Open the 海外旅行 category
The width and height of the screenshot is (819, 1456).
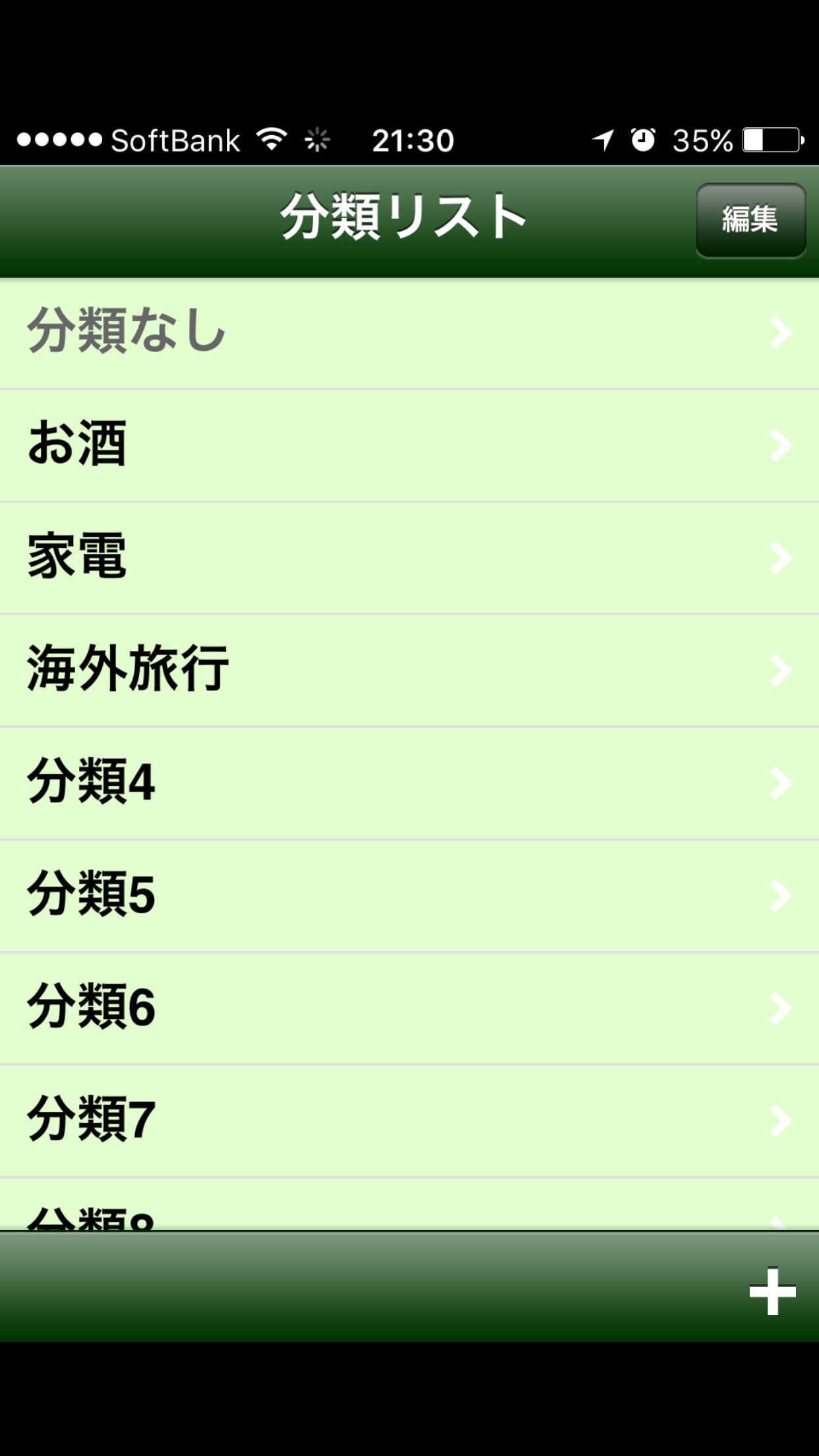pyautogui.click(x=409, y=670)
